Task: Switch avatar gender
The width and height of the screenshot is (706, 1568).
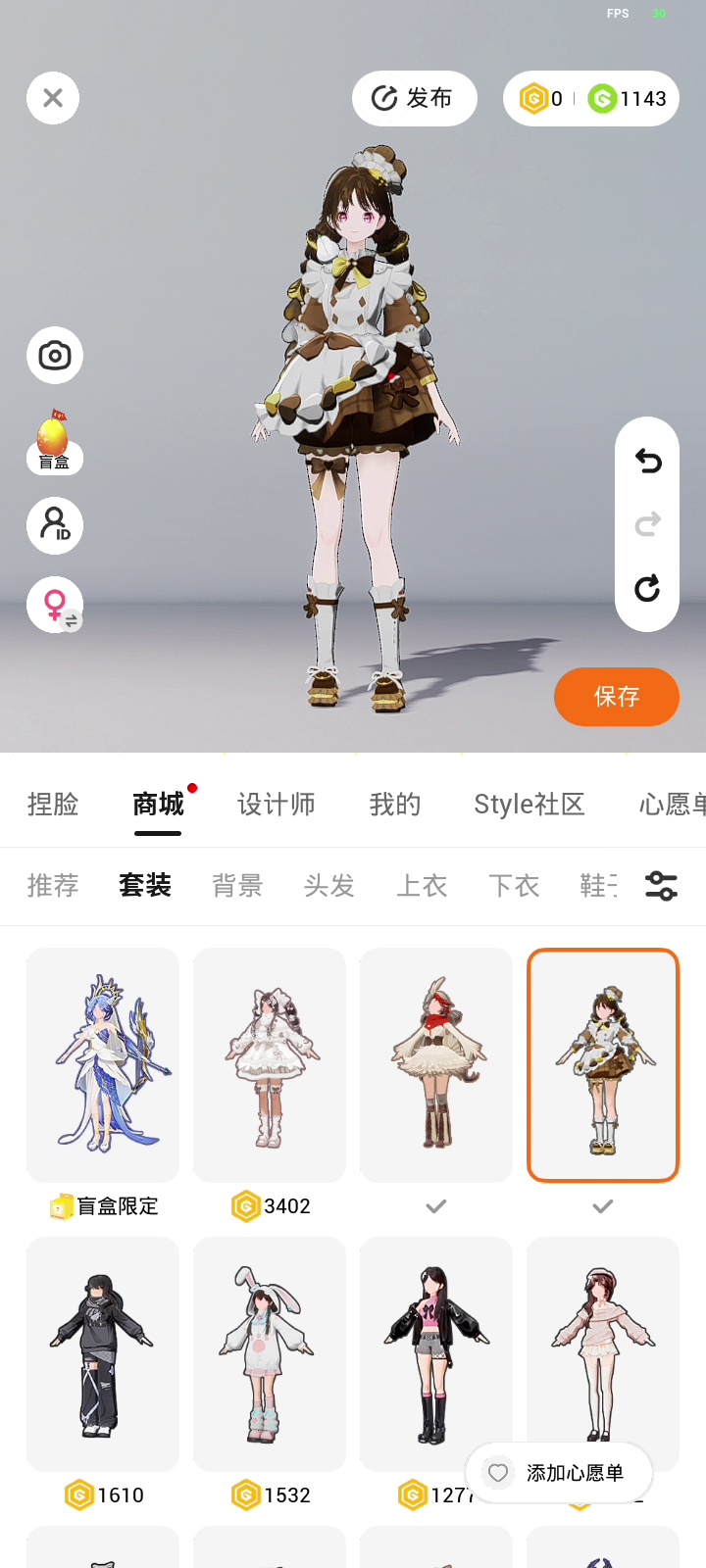Action: (x=54, y=605)
